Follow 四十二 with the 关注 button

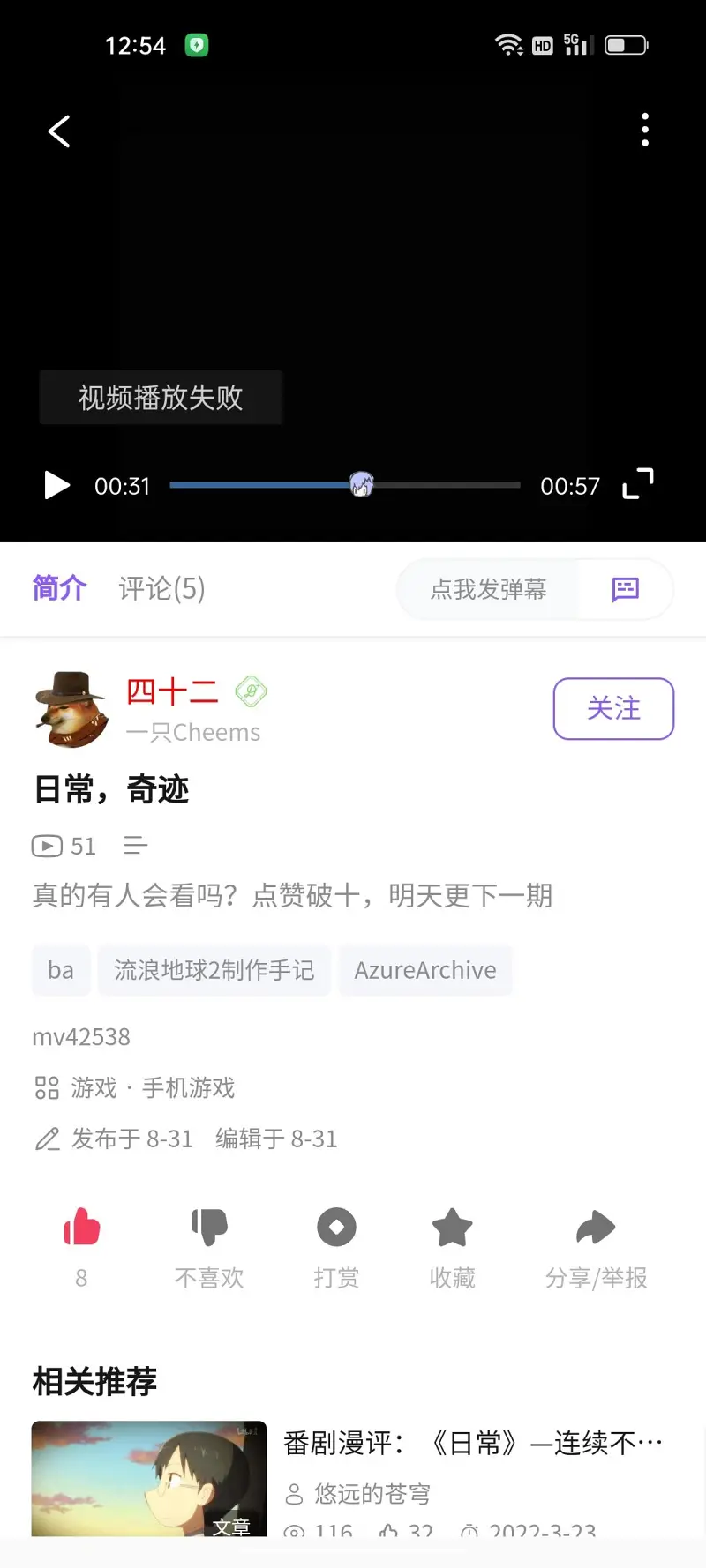click(x=613, y=708)
